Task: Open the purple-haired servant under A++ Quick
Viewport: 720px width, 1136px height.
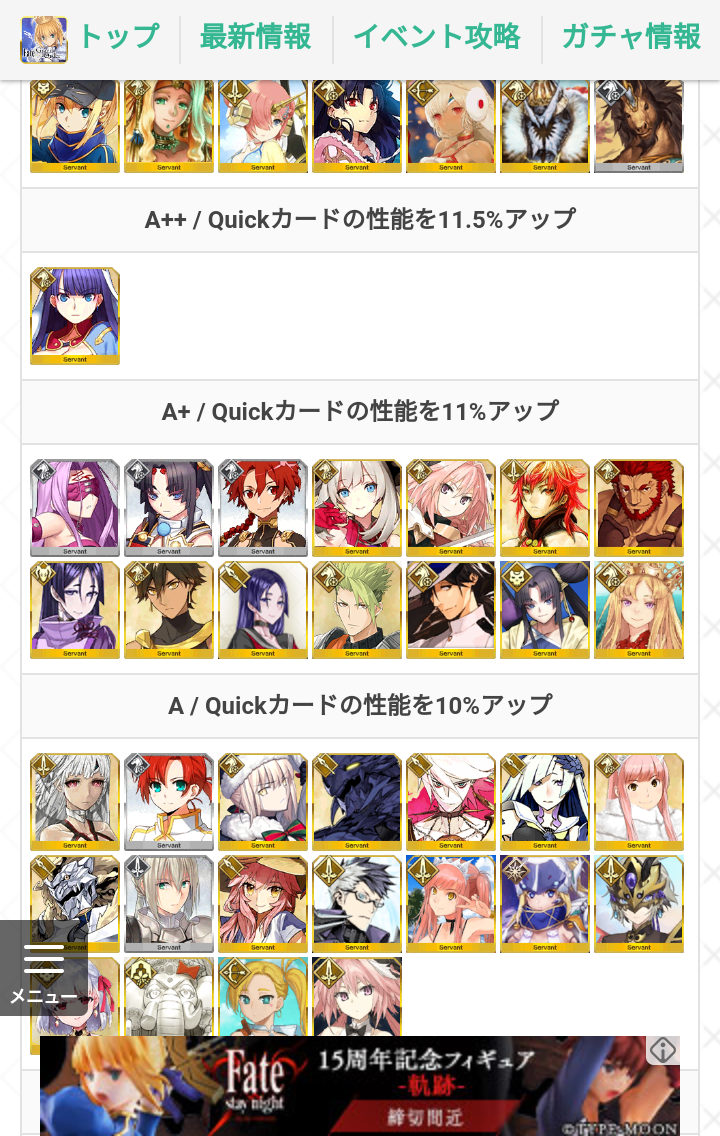Action: point(75,315)
